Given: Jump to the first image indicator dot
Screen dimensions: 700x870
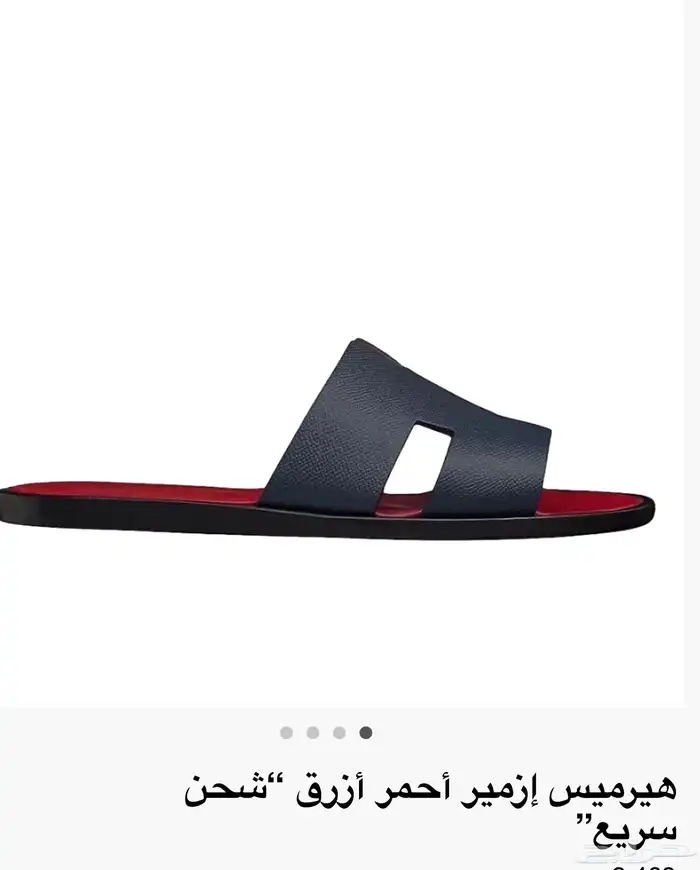Looking at the screenshot, I should [x=287, y=733].
